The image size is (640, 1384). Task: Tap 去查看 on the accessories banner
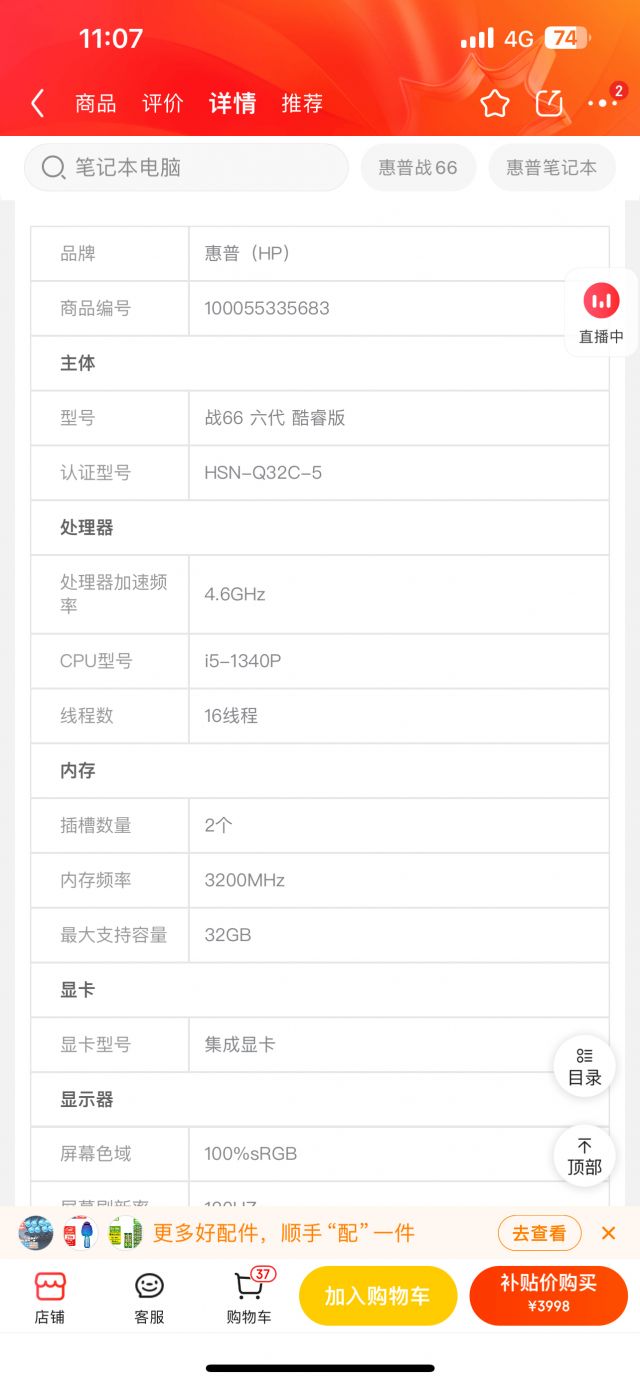[539, 1233]
